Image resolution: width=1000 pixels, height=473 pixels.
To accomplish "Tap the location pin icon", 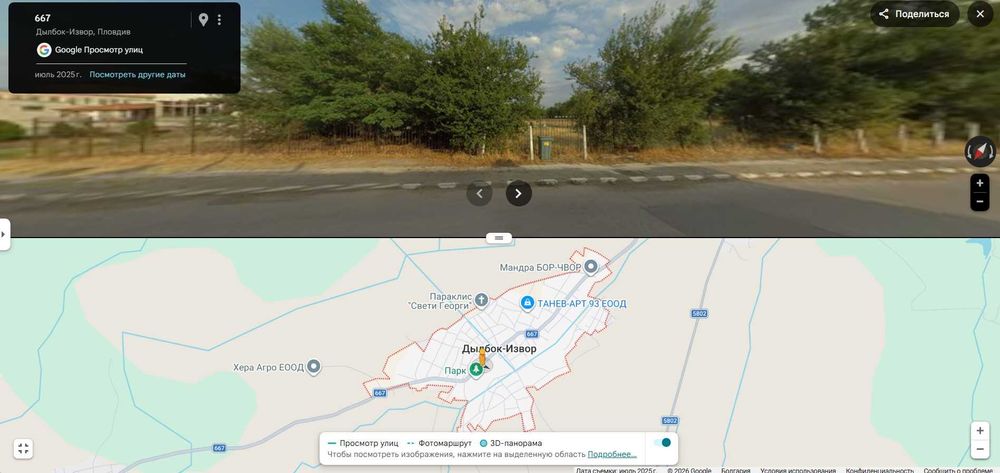I will click(x=203, y=19).
